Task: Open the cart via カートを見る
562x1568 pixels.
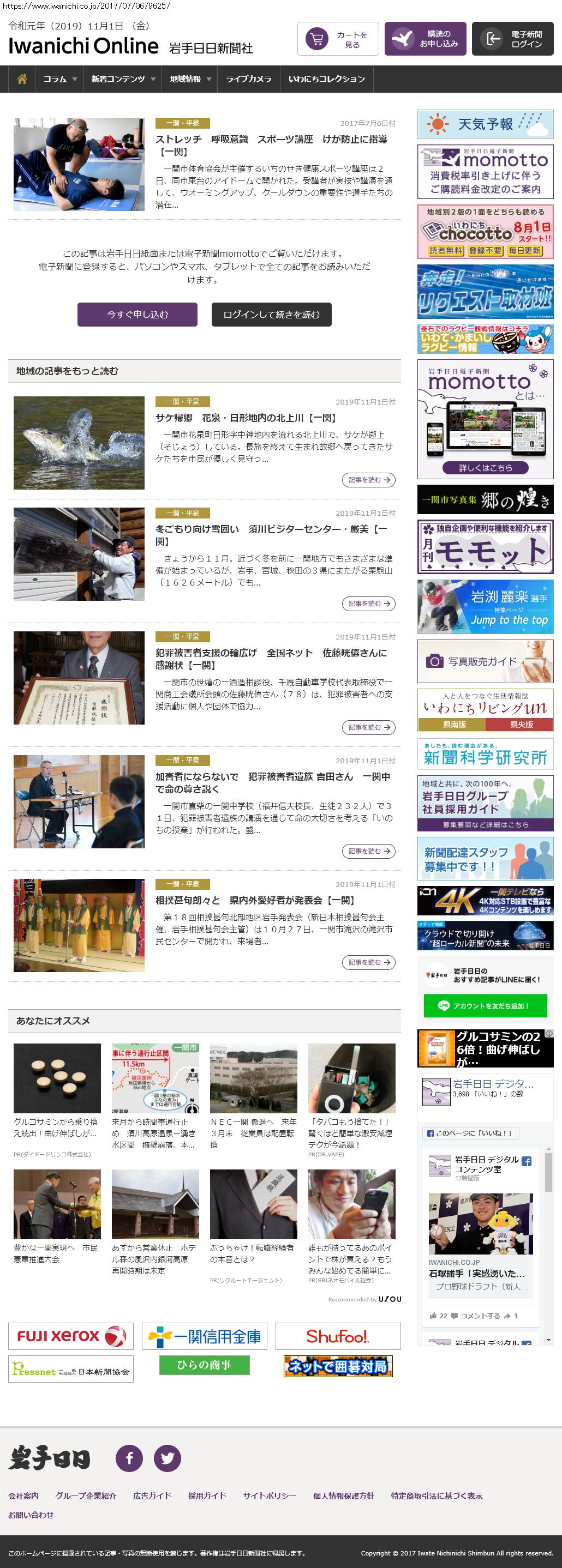Action: [338, 39]
